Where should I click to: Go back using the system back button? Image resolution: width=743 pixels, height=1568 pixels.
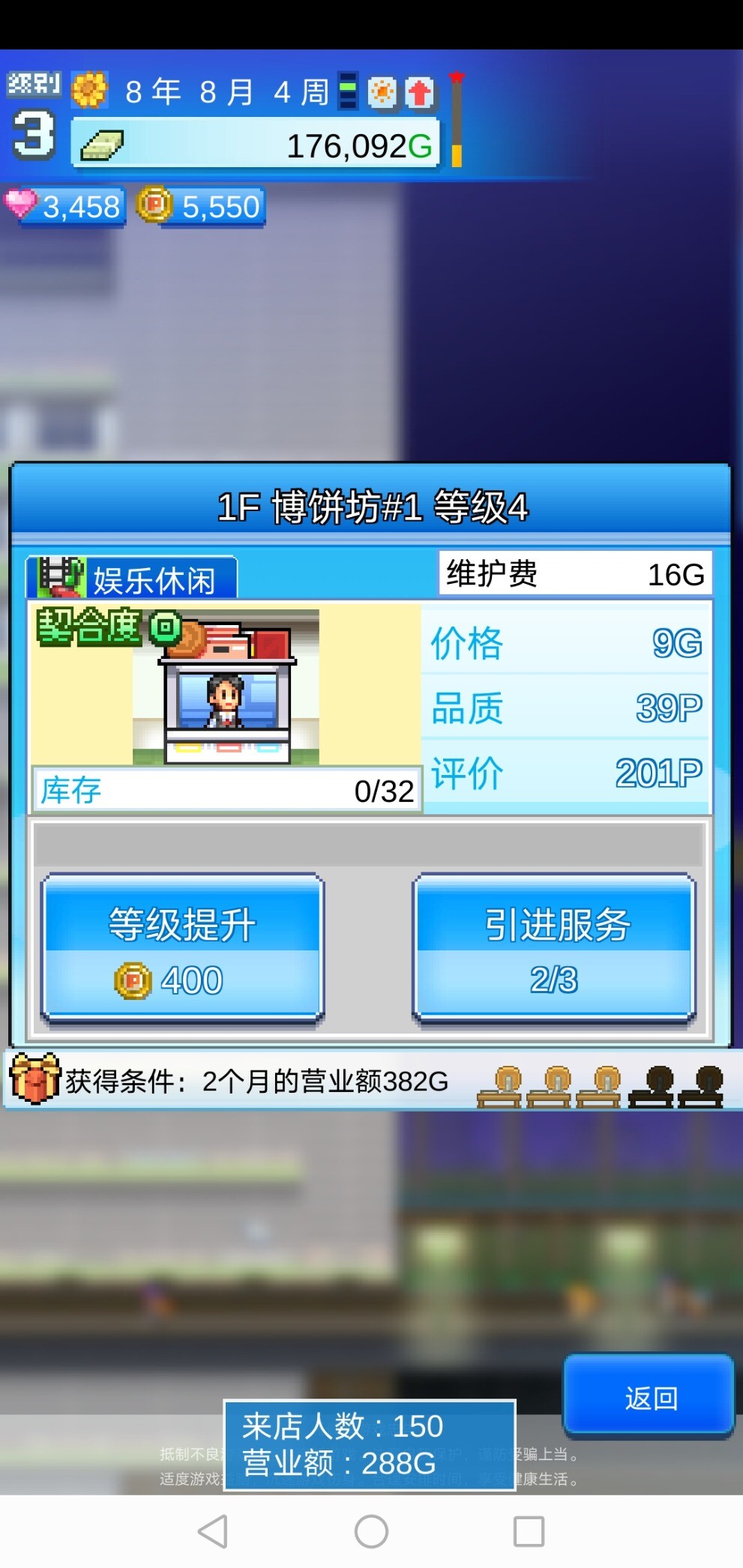(x=213, y=1531)
